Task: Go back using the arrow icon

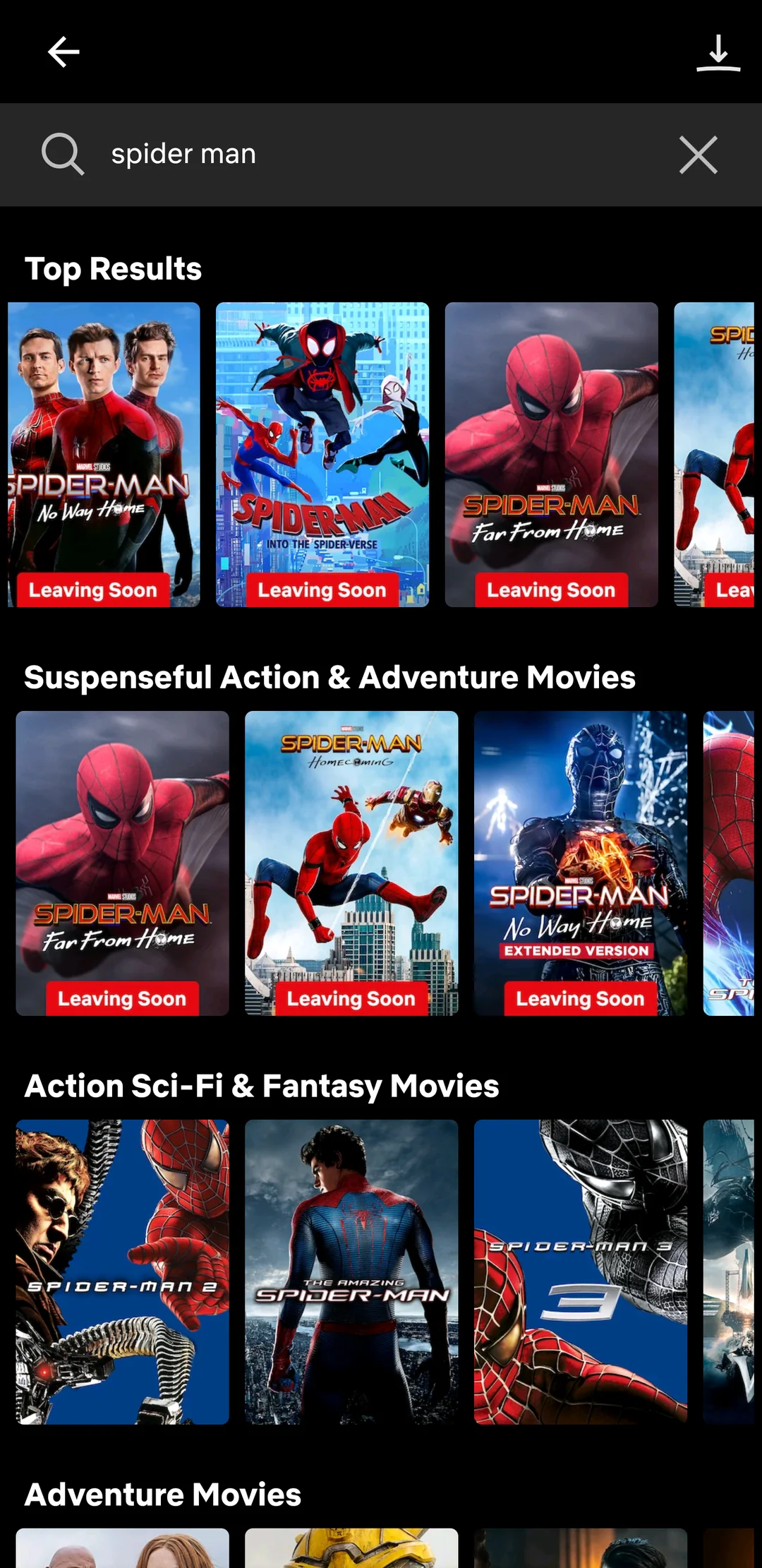Action: point(63,52)
